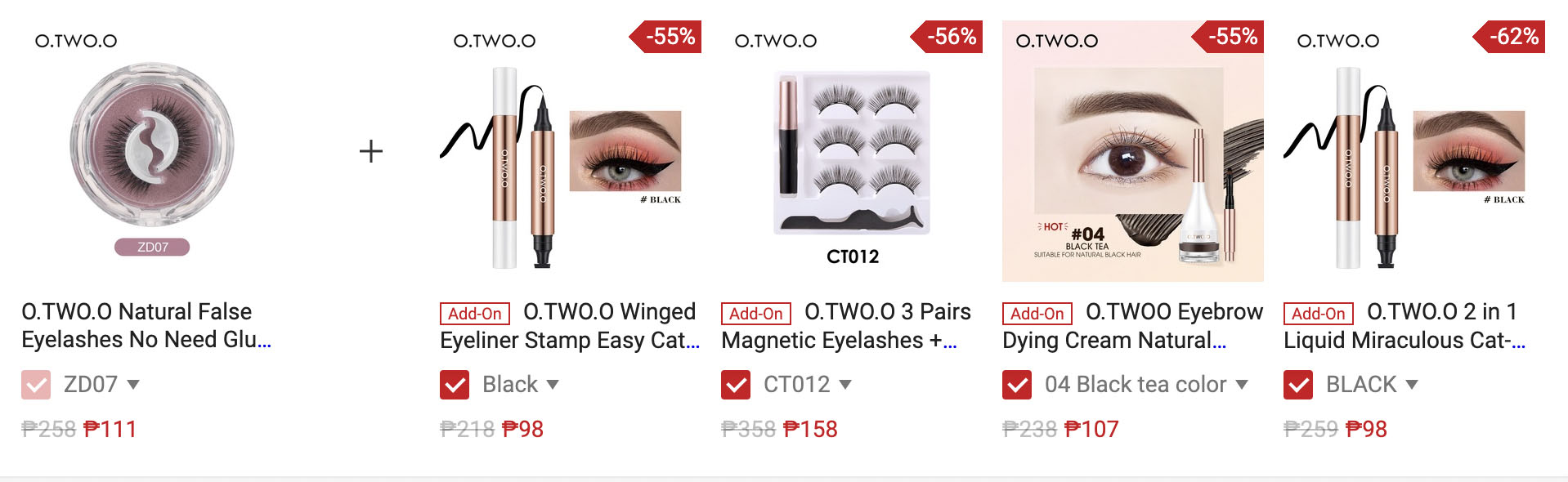Open the 3 Pairs Magnetic Eyelashes image
Screen dimensions: 1568x482
(x=851, y=151)
